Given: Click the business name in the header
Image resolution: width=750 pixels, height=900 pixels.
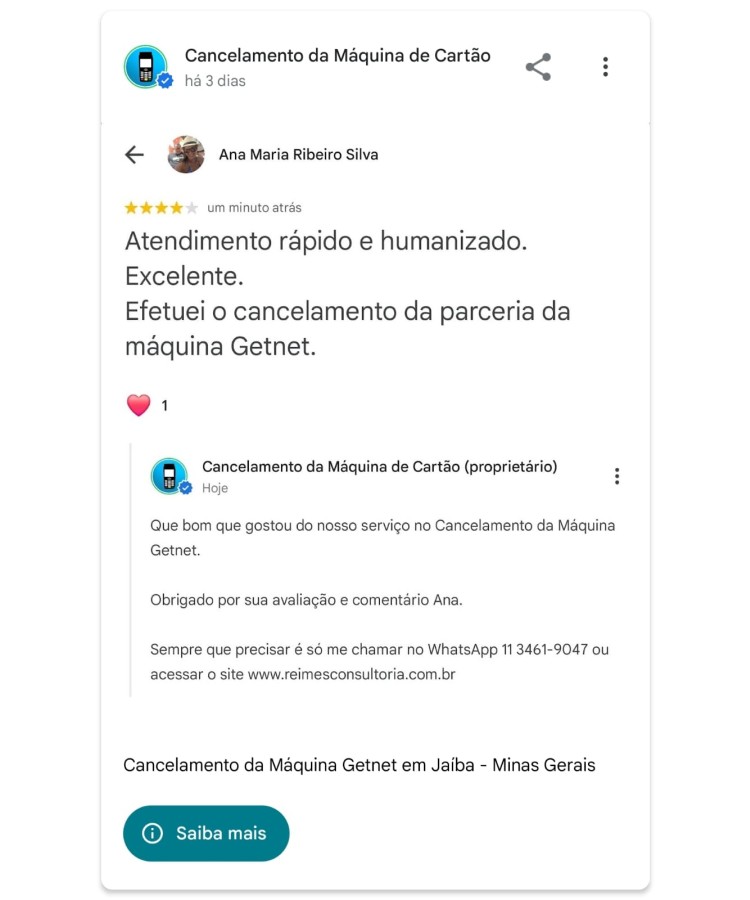Looking at the screenshot, I should click(336, 56).
